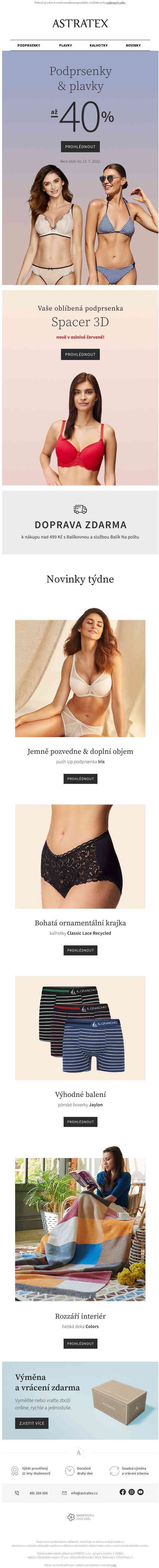This screenshot has width=159, height=1568.
Task: Tap Prohlédnout for push-up podprsenka Iris
Action: pos(80,779)
